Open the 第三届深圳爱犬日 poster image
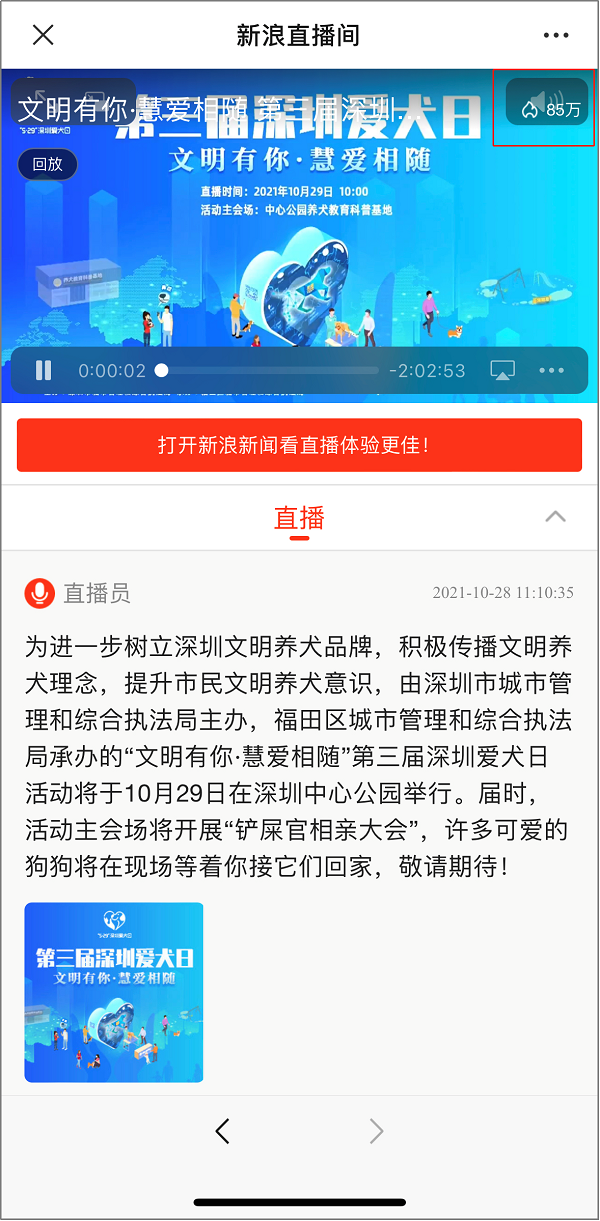Image resolution: width=600 pixels, height=1221 pixels. coord(114,992)
